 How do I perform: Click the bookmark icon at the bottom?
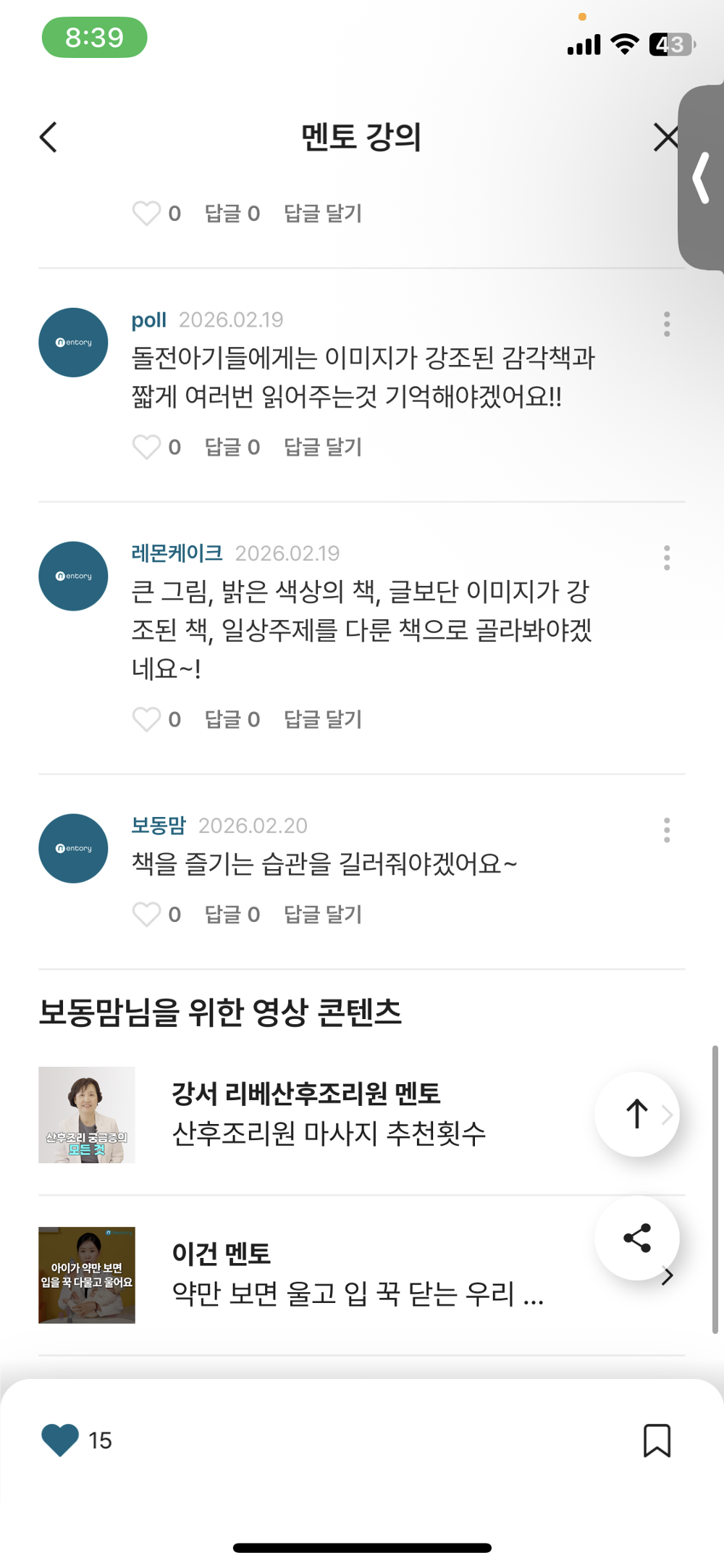(657, 1441)
